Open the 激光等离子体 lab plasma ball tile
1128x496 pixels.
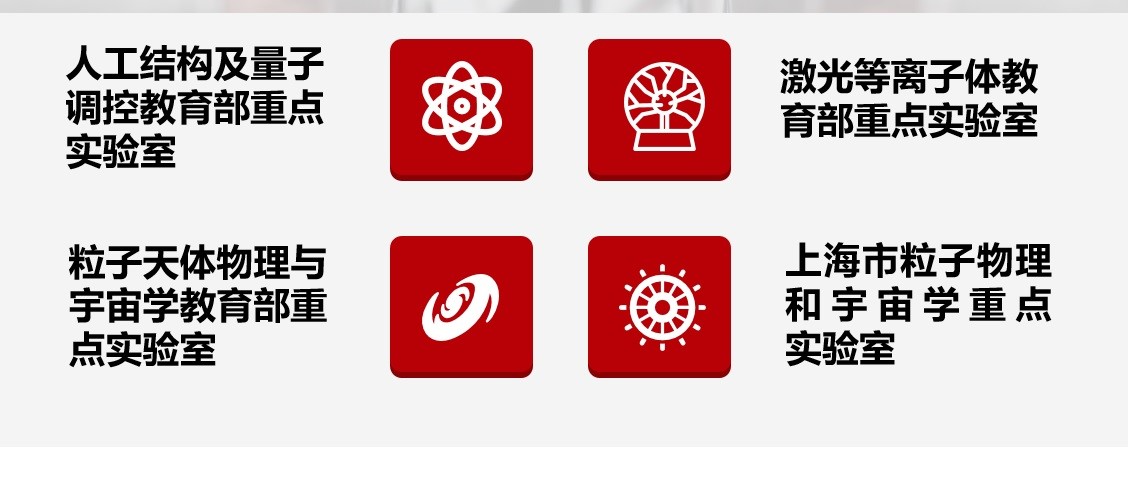[659, 108]
